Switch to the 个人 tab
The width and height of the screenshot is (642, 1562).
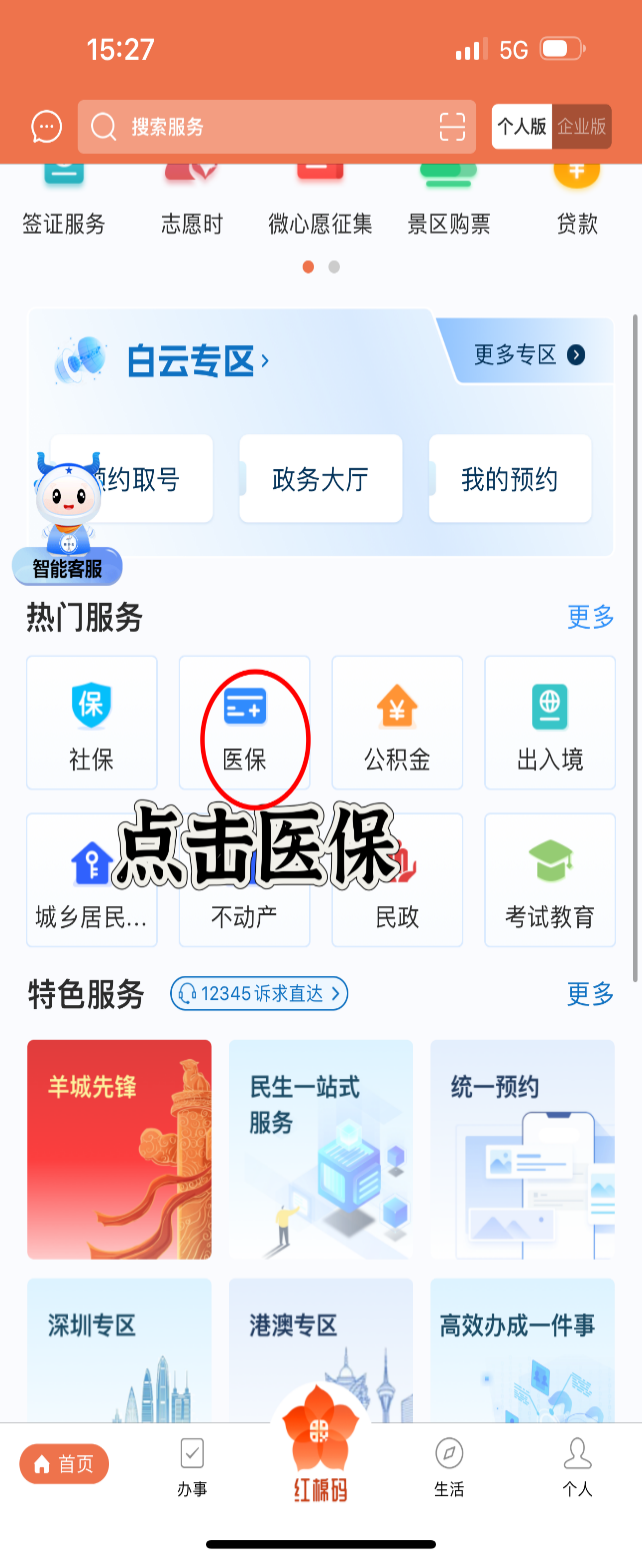click(577, 1466)
